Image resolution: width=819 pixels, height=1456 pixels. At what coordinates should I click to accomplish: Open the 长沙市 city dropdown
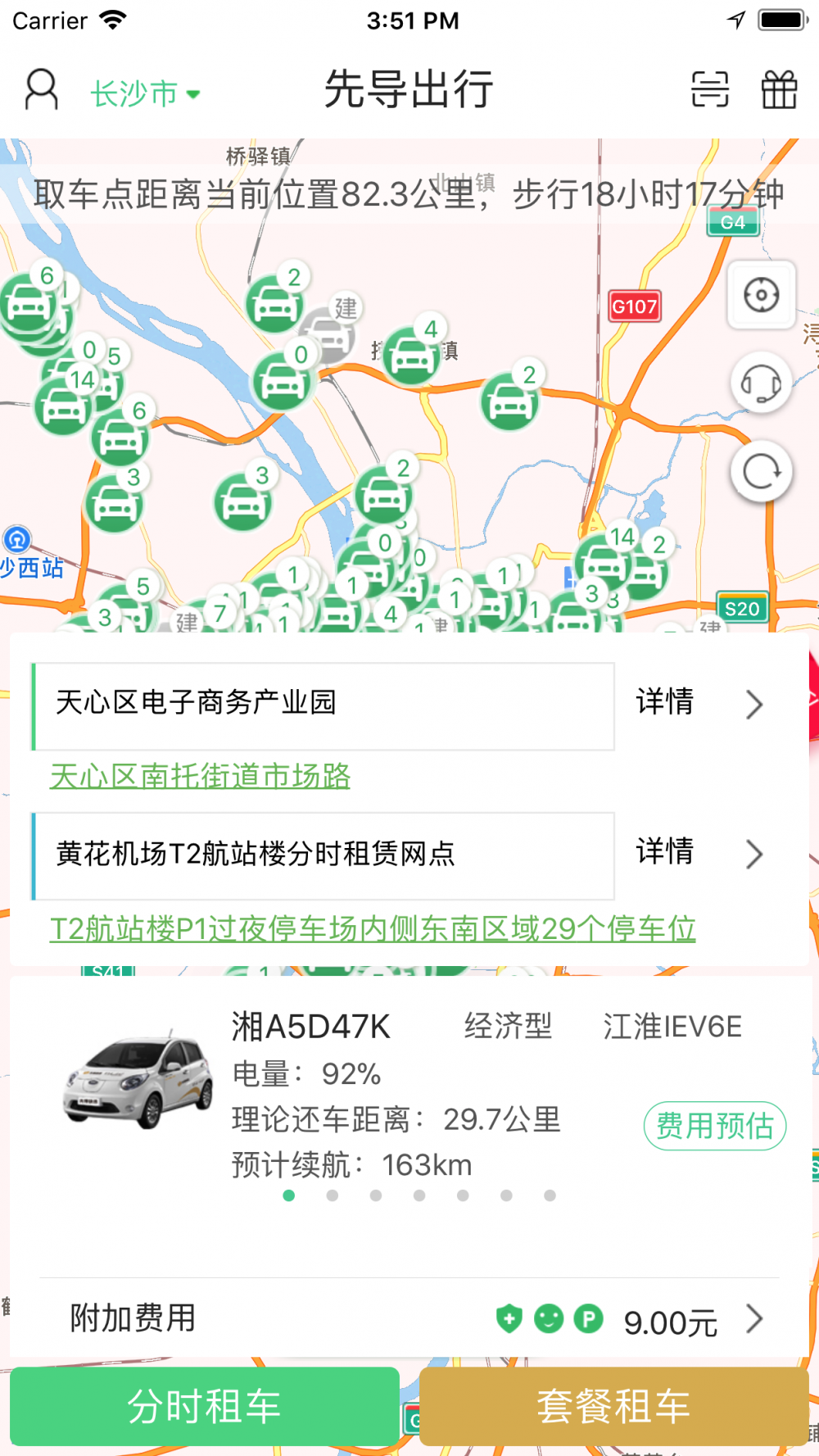pyautogui.click(x=145, y=93)
